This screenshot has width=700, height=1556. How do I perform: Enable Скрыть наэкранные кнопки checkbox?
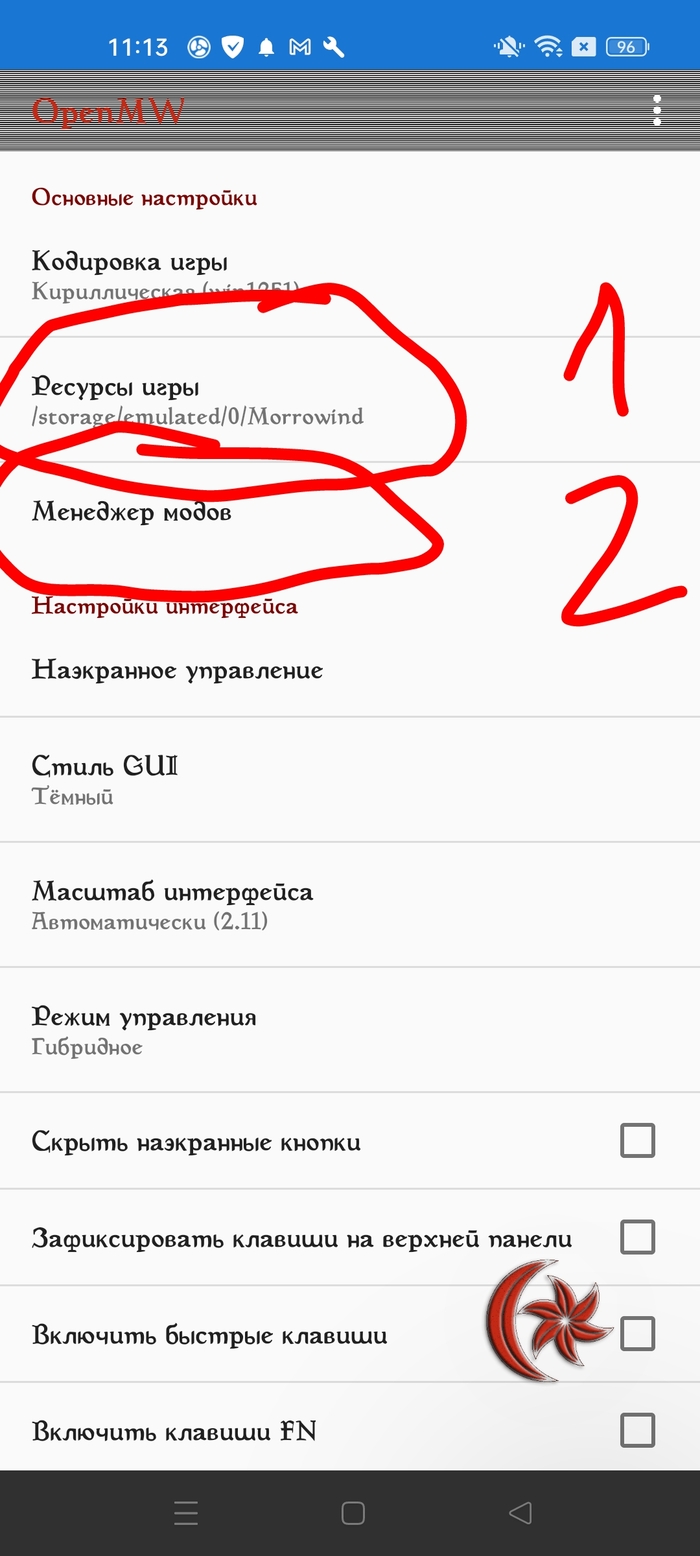point(637,1141)
